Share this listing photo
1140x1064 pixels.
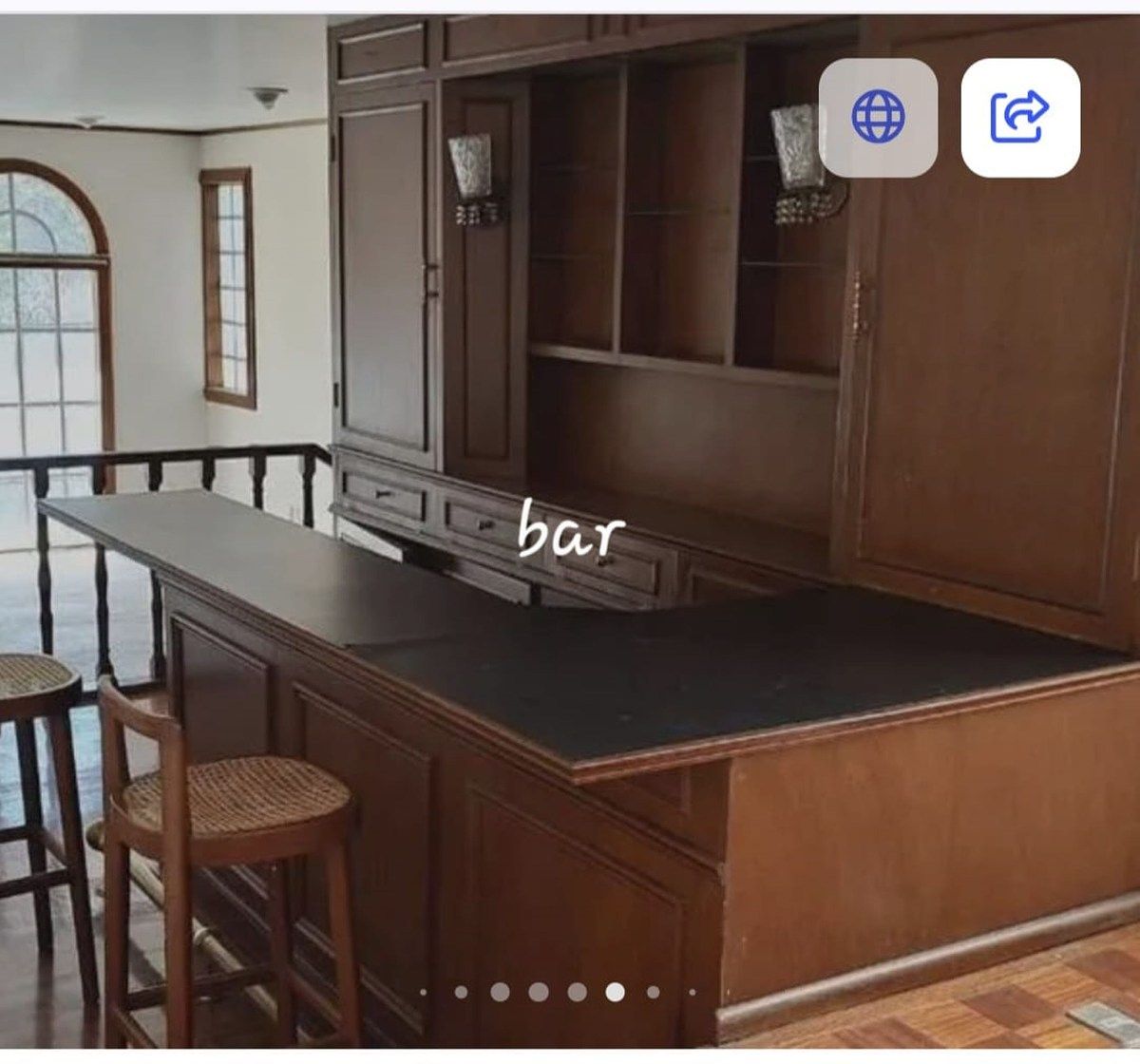pos(1020,118)
